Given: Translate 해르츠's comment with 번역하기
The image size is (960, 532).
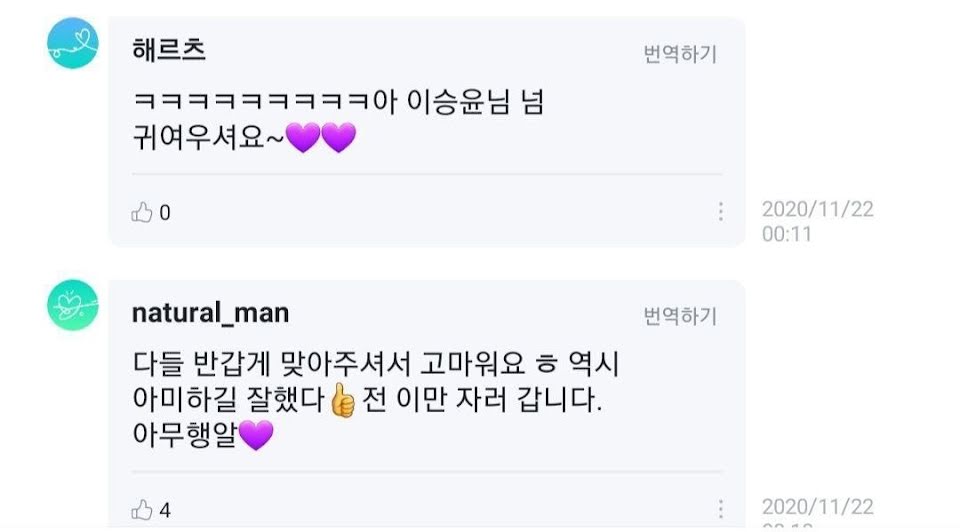Looking at the screenshot, I should (680, 54).
